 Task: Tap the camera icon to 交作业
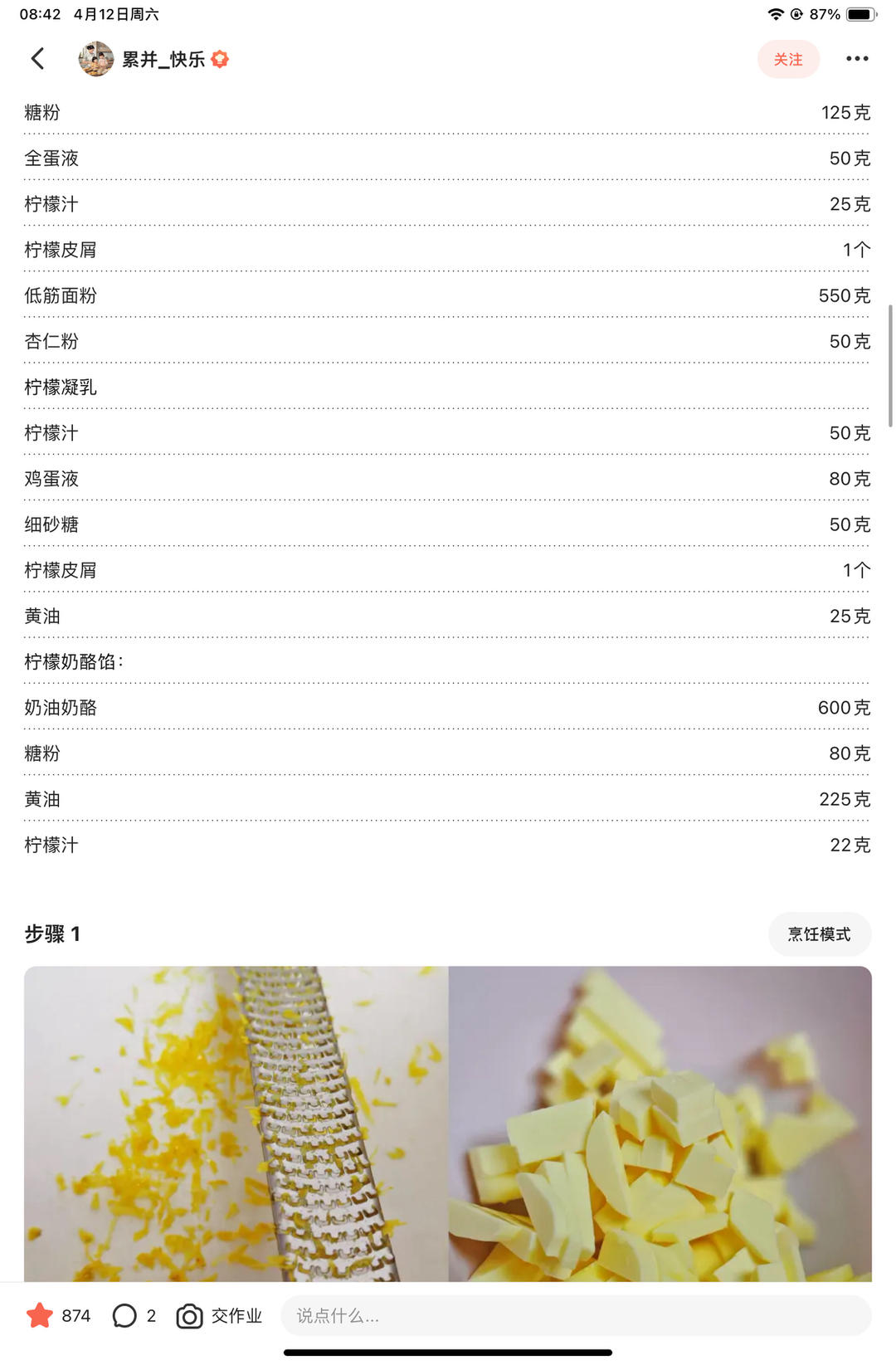(189, 1316)
